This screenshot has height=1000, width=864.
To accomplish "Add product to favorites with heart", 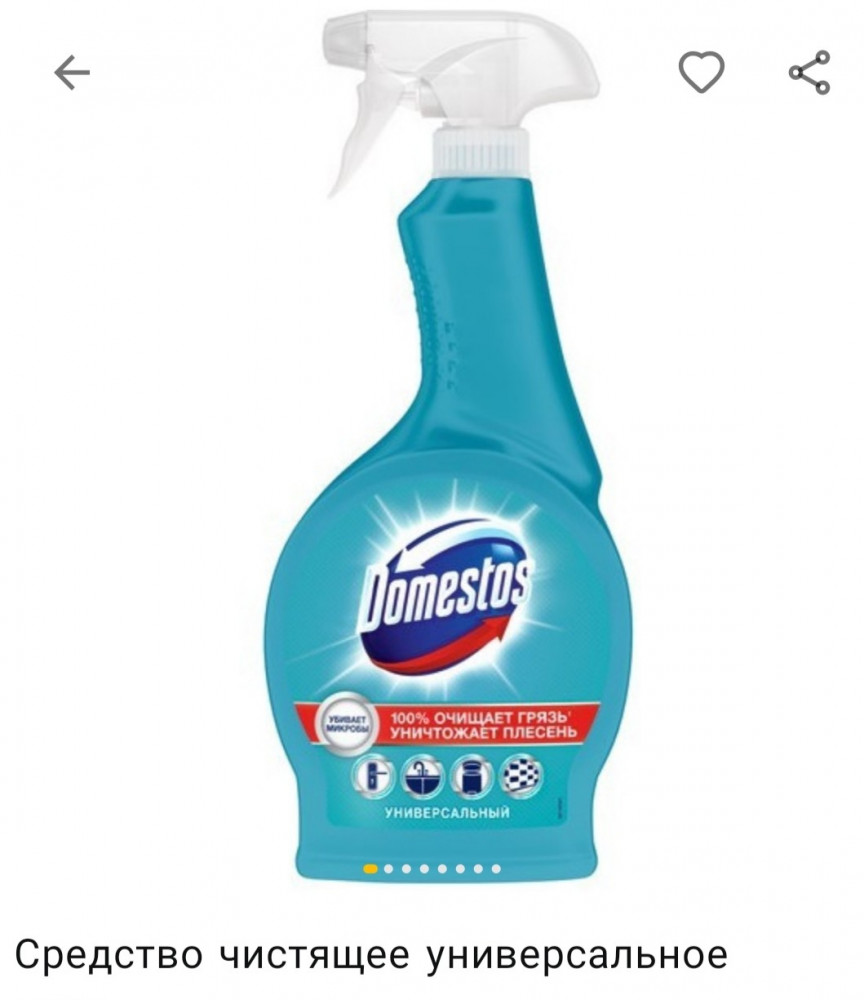I will coord(701,72).
